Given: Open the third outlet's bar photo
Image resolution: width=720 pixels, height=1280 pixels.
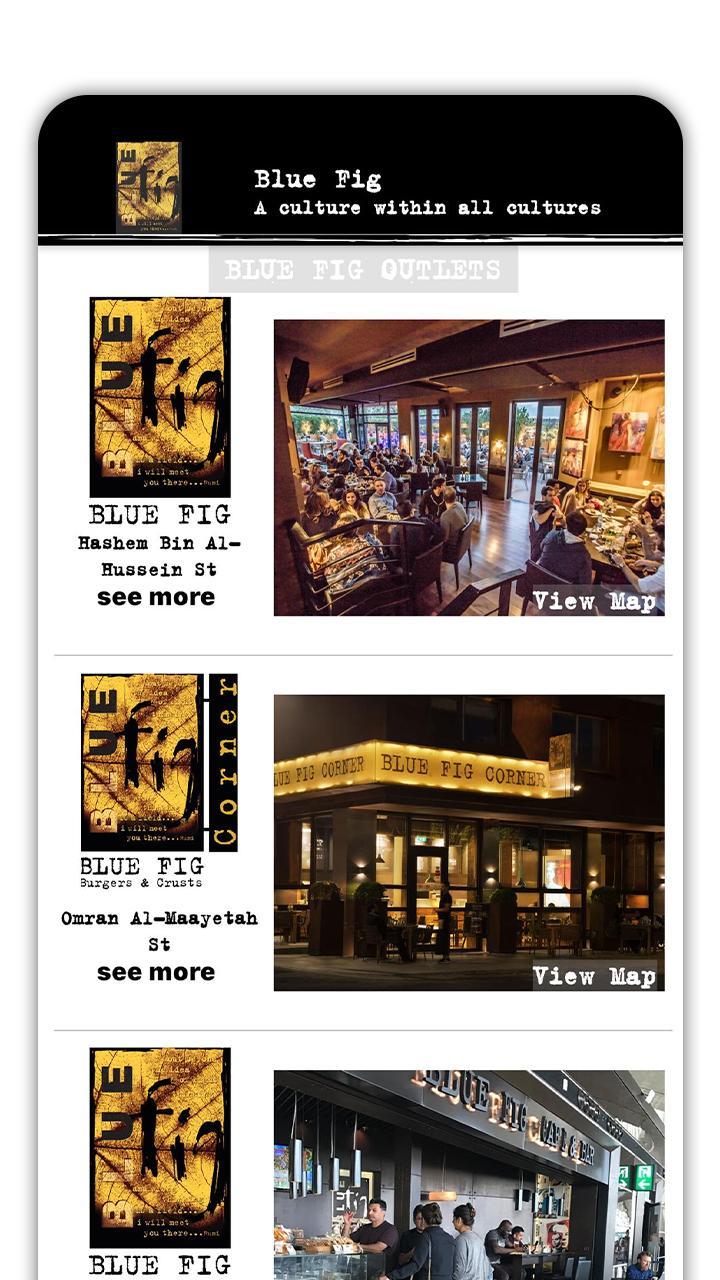Looking at the screenshot, I should (469, 1175).
